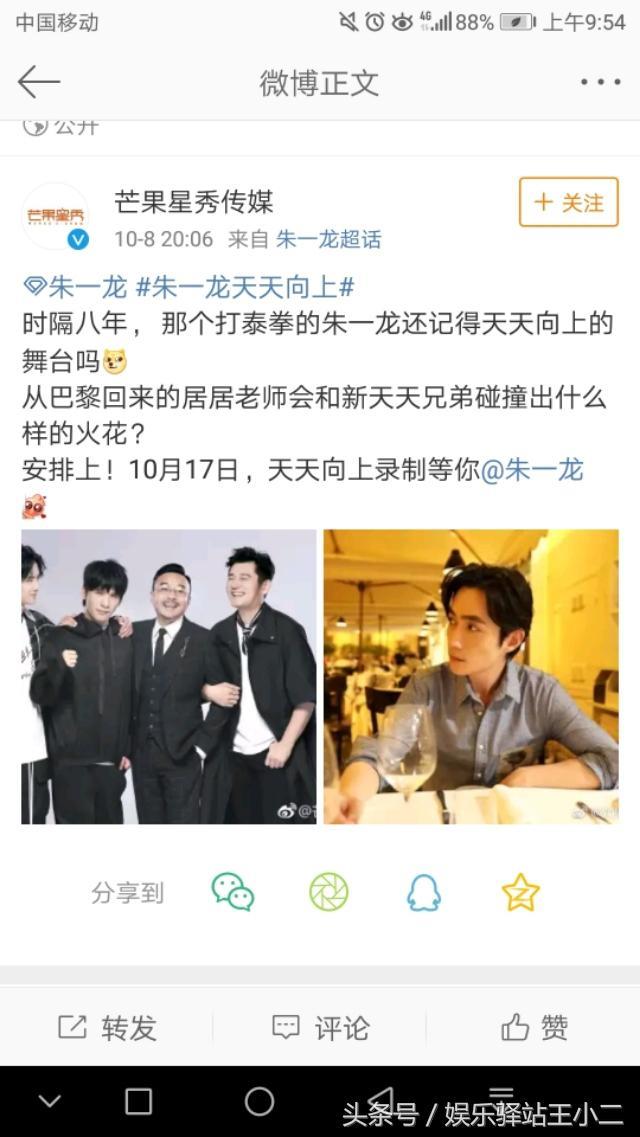Screen dimensions: 640x1137
Task: Open comments with 评论
Action: point(320,1027)
